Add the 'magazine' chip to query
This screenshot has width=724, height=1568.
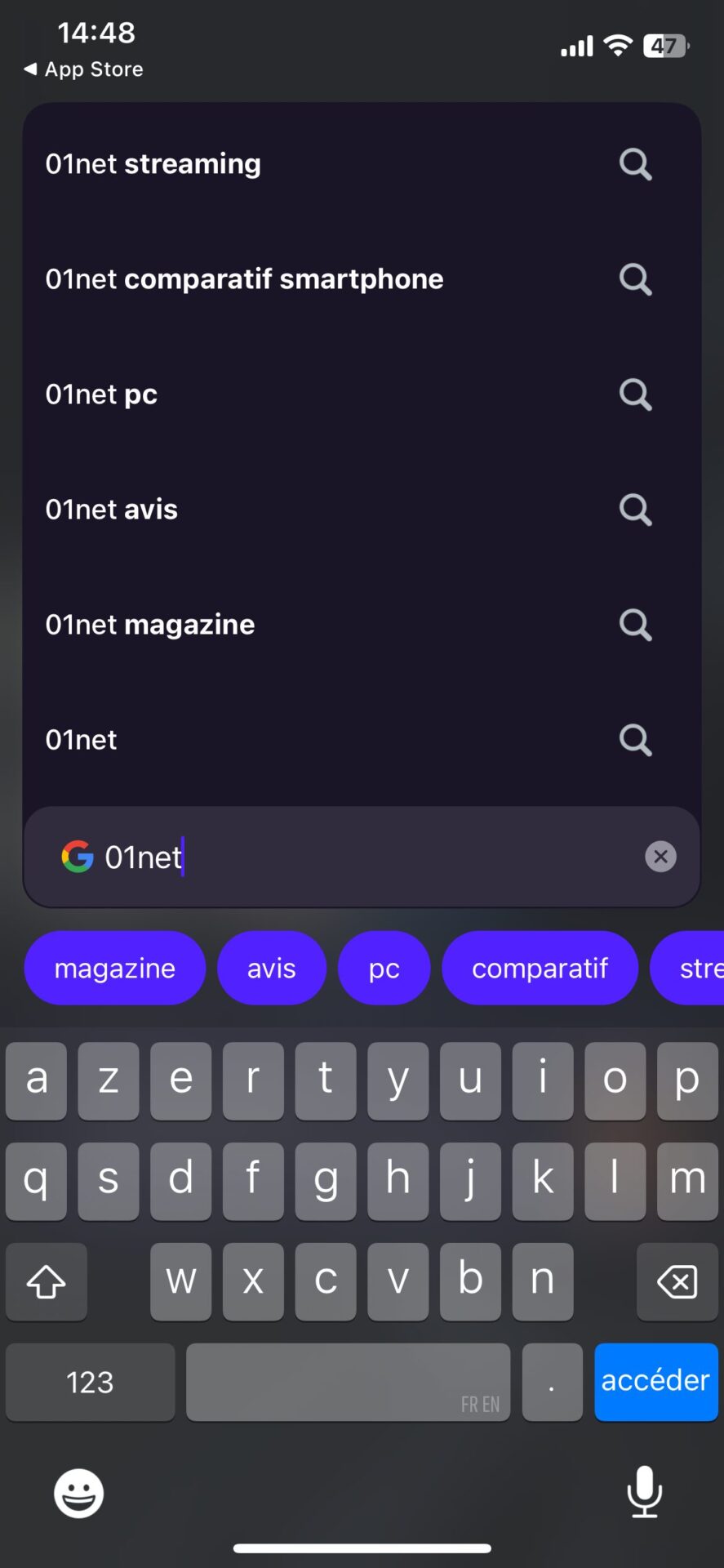115,969
